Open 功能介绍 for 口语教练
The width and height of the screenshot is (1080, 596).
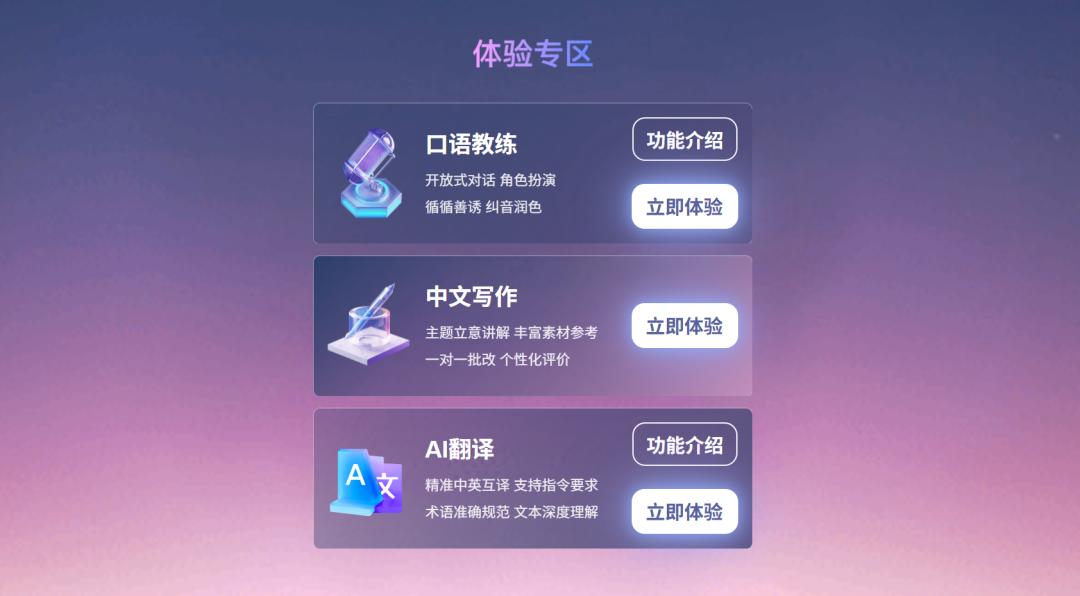pyautogui.click(x=684, y=140)
